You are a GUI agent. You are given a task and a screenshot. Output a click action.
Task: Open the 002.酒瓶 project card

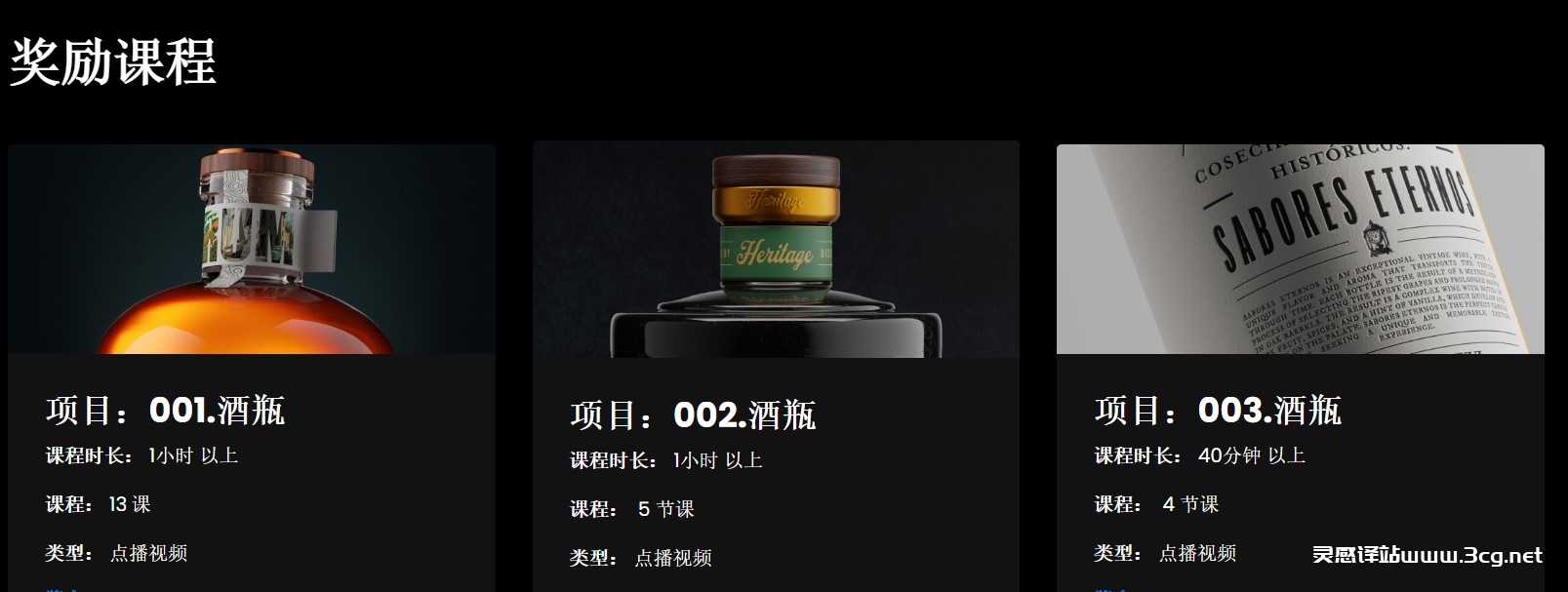pos(744,414)
